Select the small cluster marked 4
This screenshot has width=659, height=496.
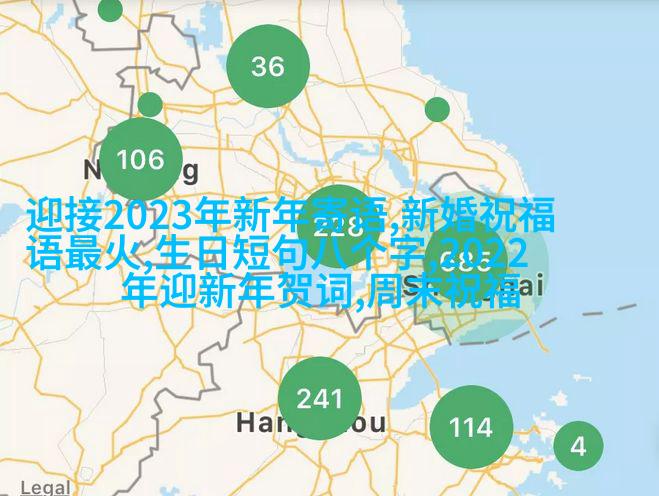[578, 446]
